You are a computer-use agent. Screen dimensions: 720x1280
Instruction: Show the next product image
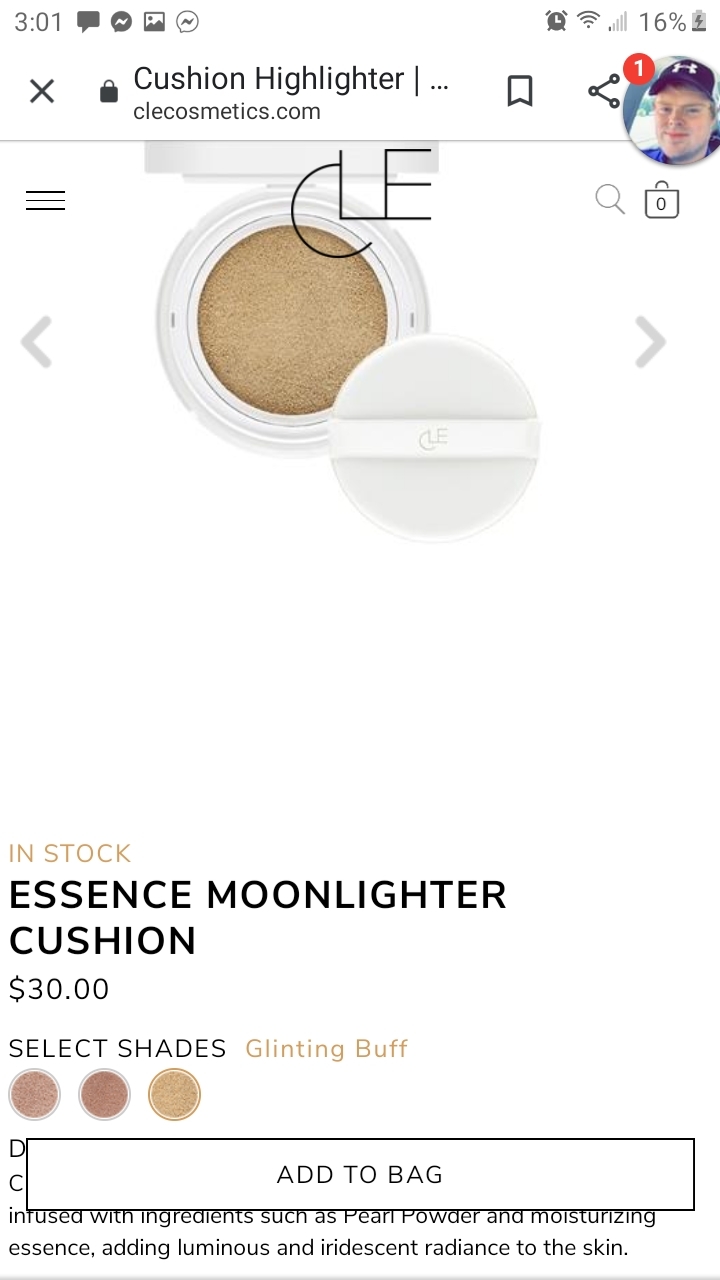click(x=650, y=342)
